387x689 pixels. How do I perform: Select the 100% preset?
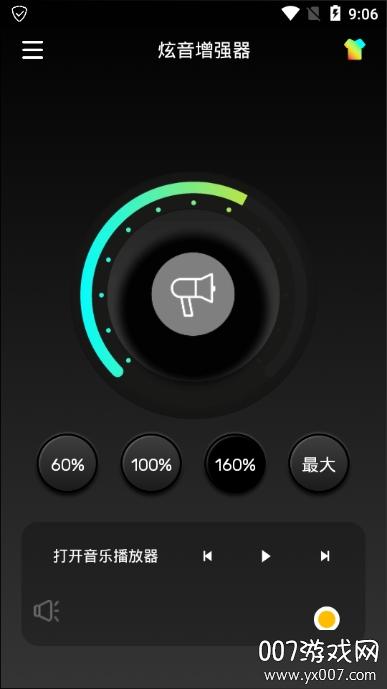tap(152, 464)
